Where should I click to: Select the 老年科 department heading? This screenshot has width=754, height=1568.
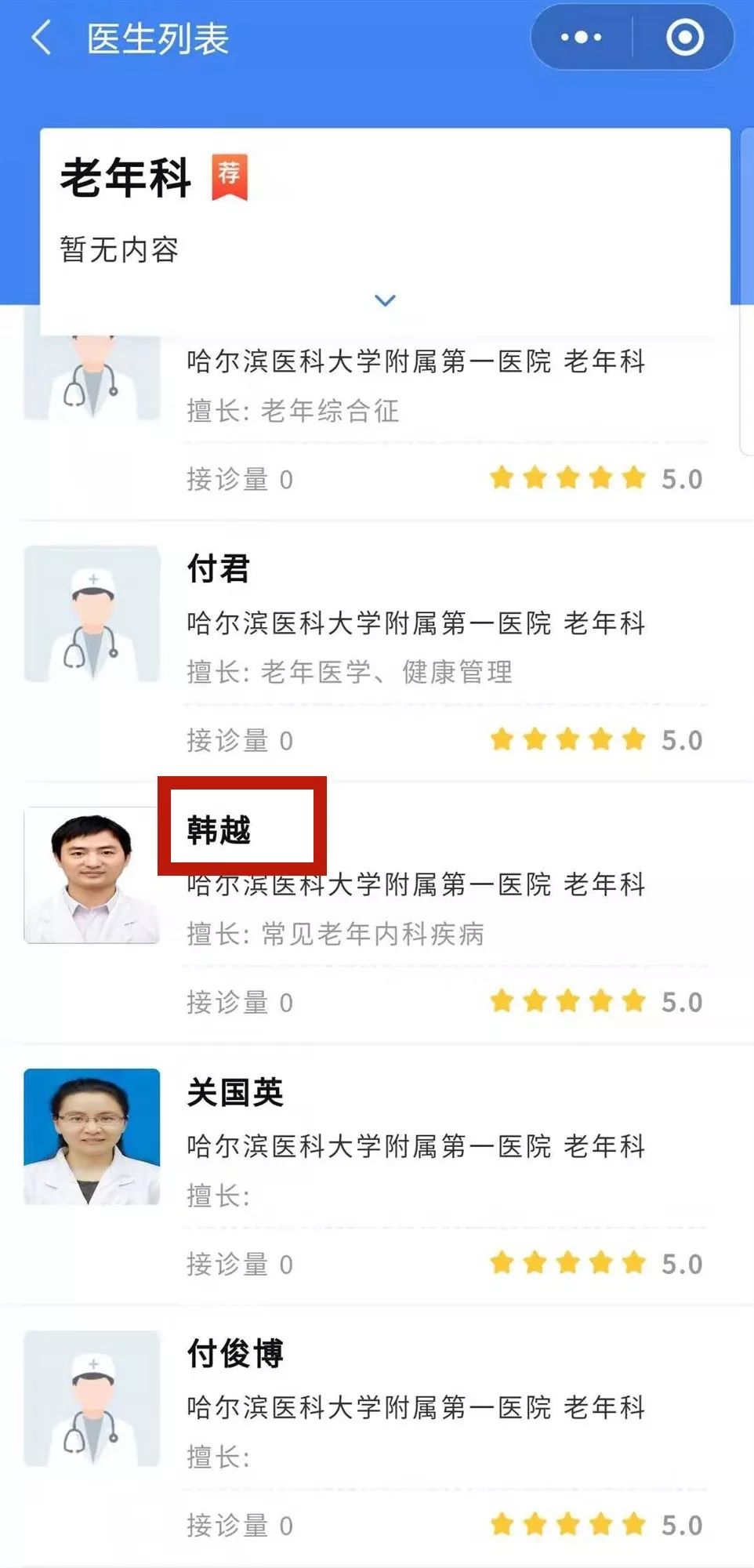(x=125, y=179)
